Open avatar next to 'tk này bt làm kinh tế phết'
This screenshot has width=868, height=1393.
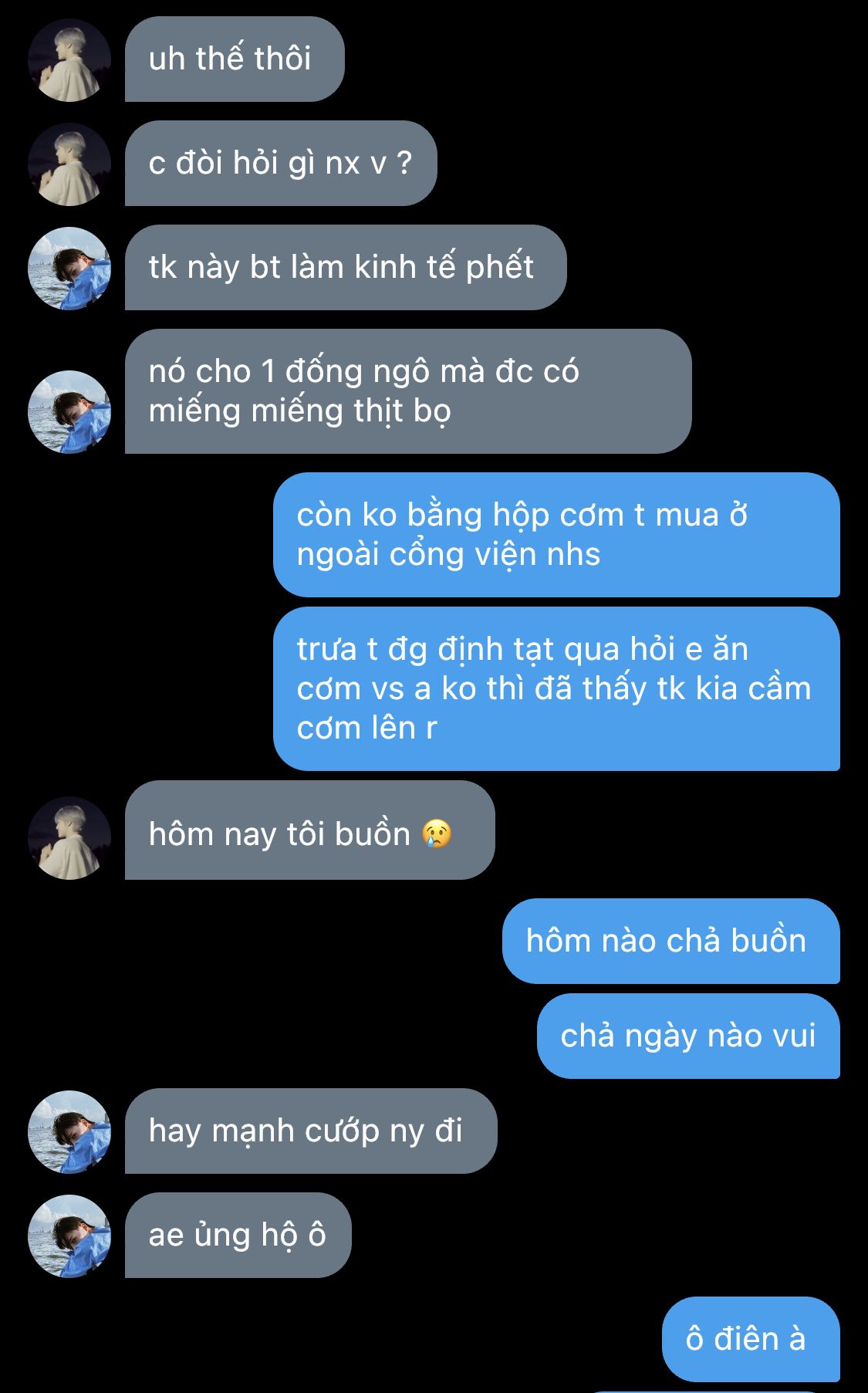point(69,269)
